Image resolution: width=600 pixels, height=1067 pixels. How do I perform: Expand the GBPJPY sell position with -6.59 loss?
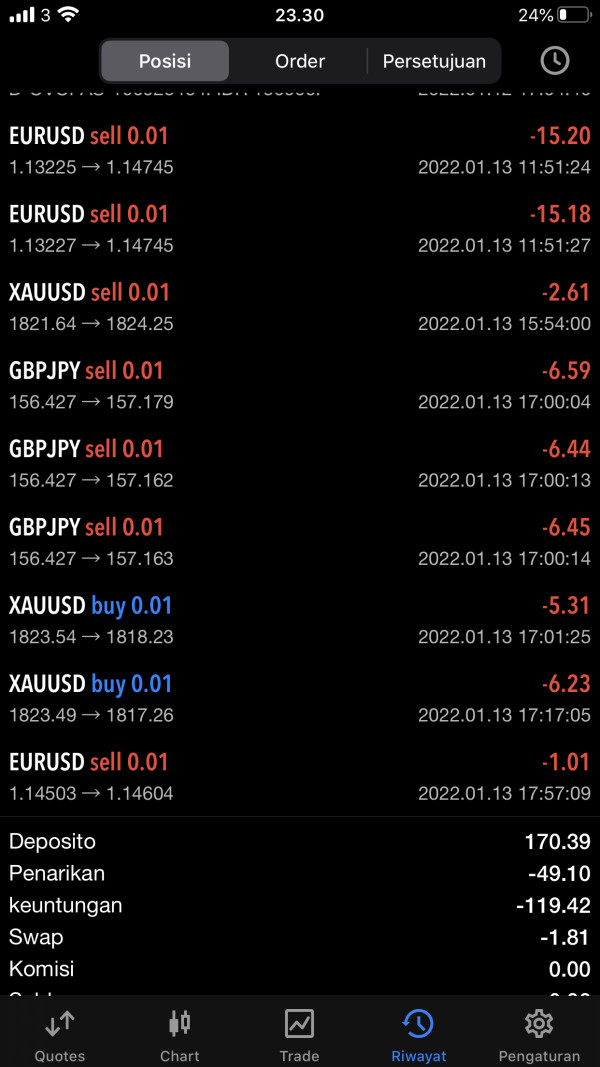tap(300, 385)
